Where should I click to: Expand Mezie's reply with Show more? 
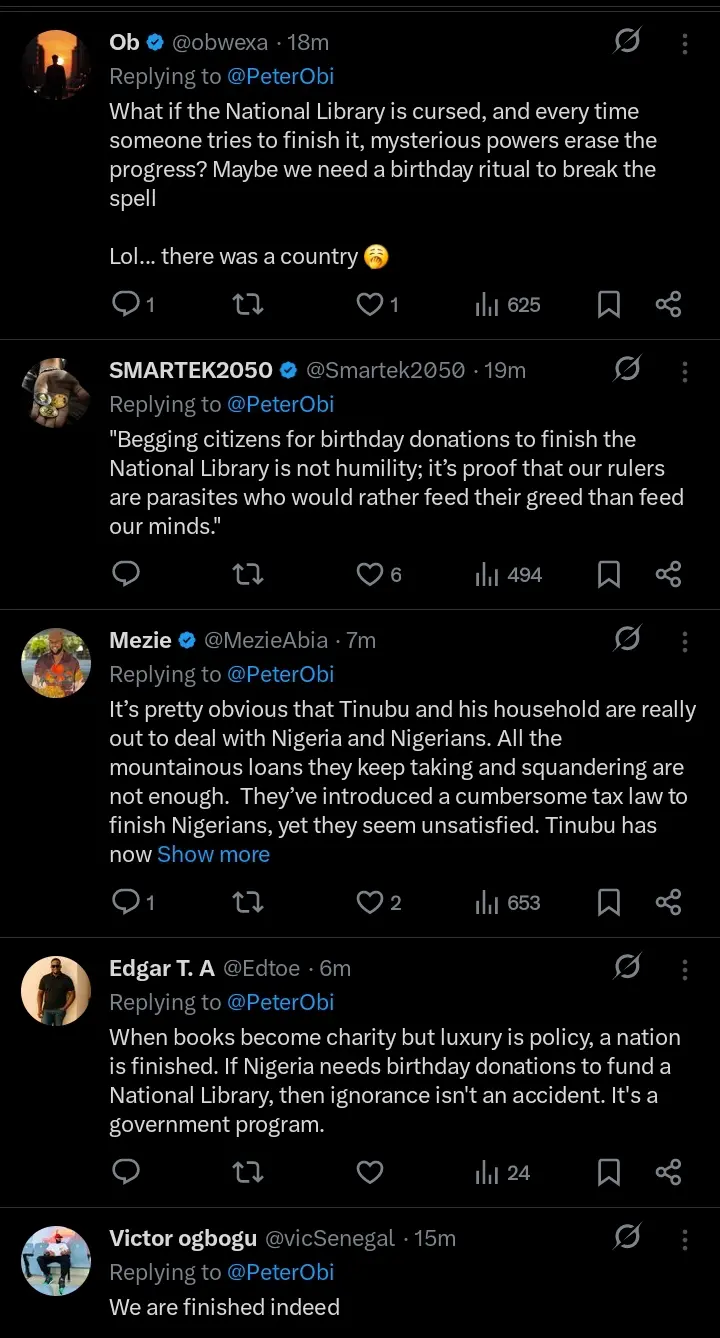213,855
